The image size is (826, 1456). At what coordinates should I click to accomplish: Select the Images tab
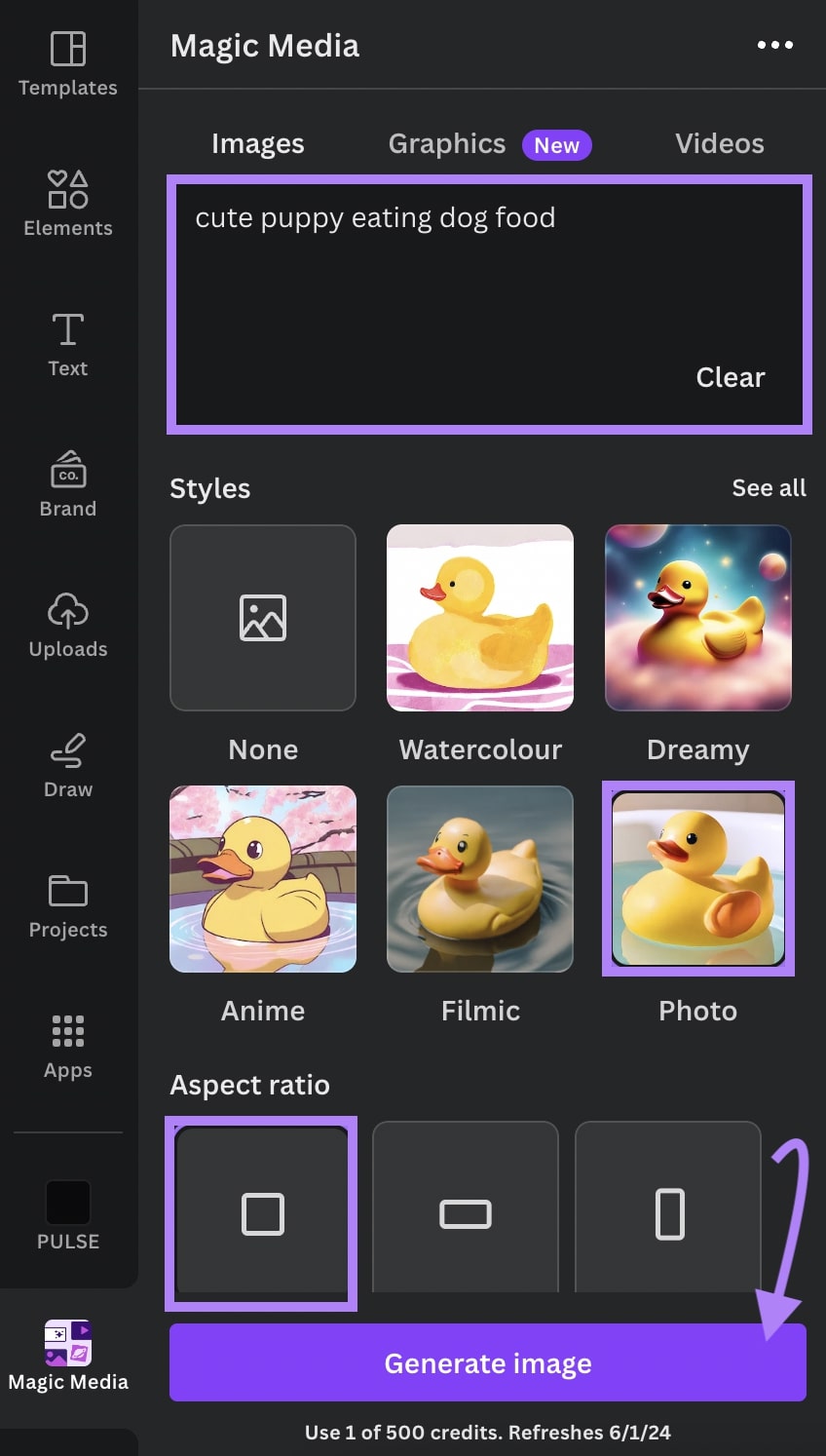[x=257, y=144]
